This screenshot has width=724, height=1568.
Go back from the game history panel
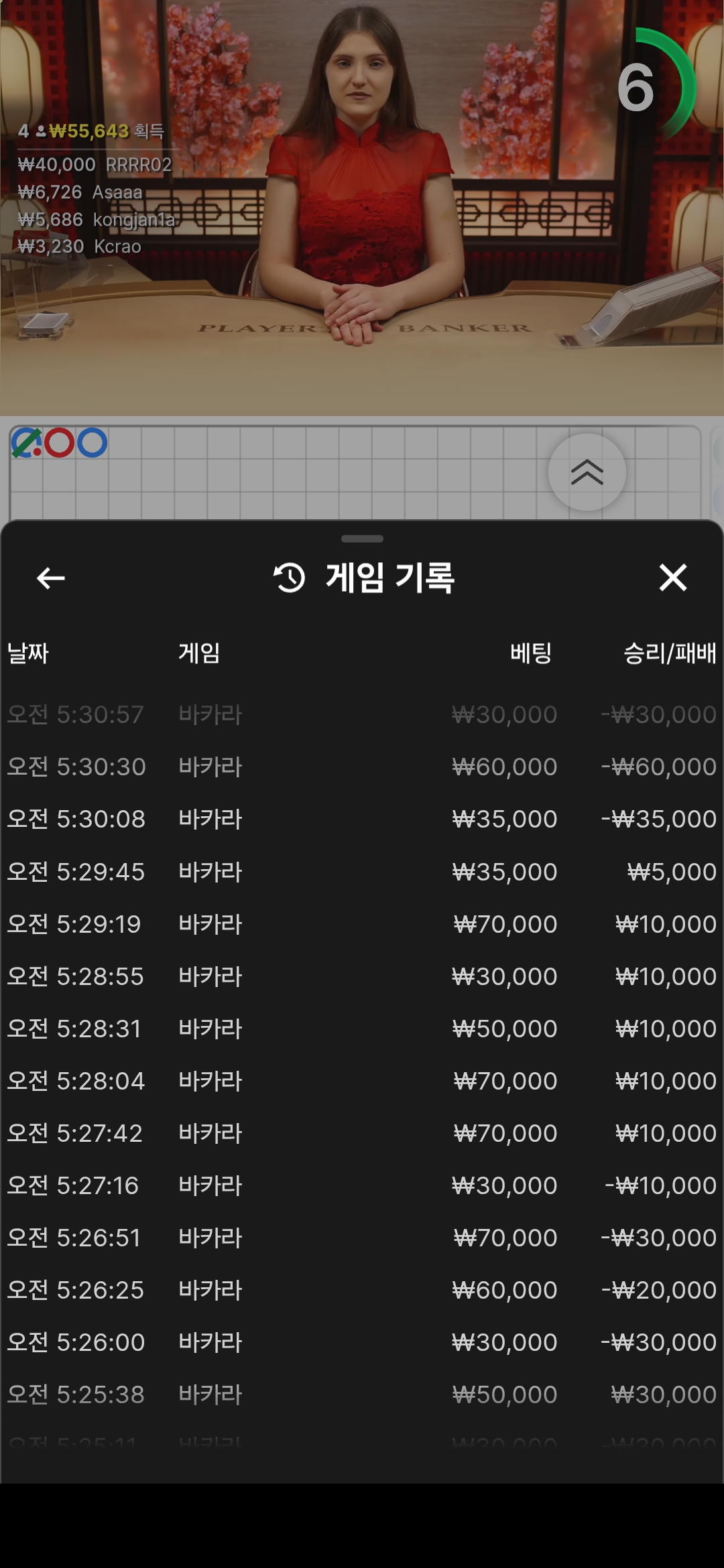tap(50, 578)
